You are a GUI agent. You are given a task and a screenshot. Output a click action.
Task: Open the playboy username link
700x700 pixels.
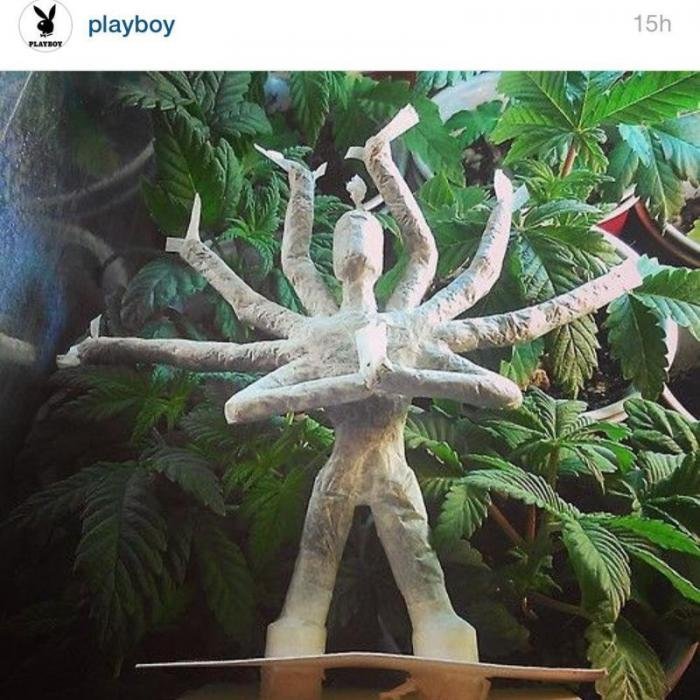tap(131, 25)
